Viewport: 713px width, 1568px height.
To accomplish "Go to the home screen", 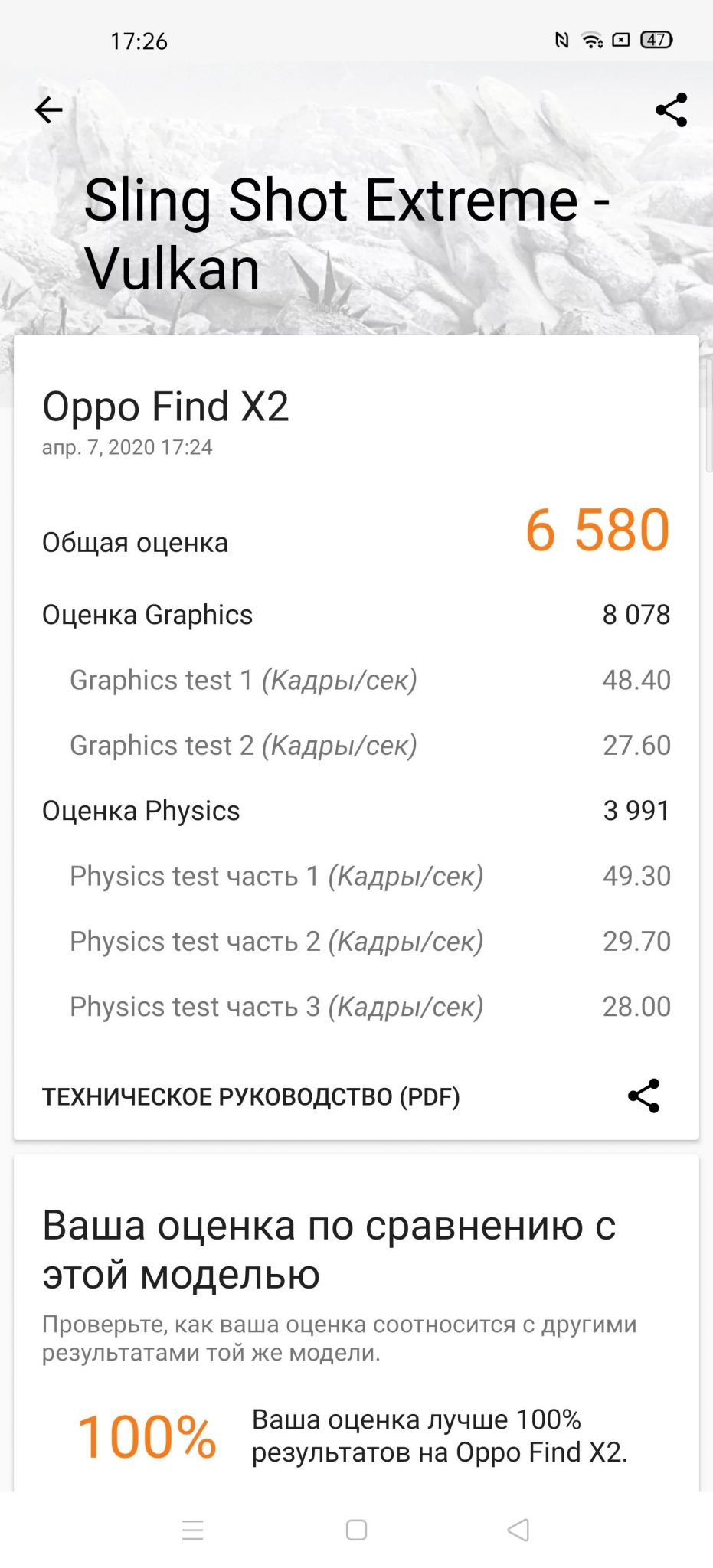I will point(356,1530).
